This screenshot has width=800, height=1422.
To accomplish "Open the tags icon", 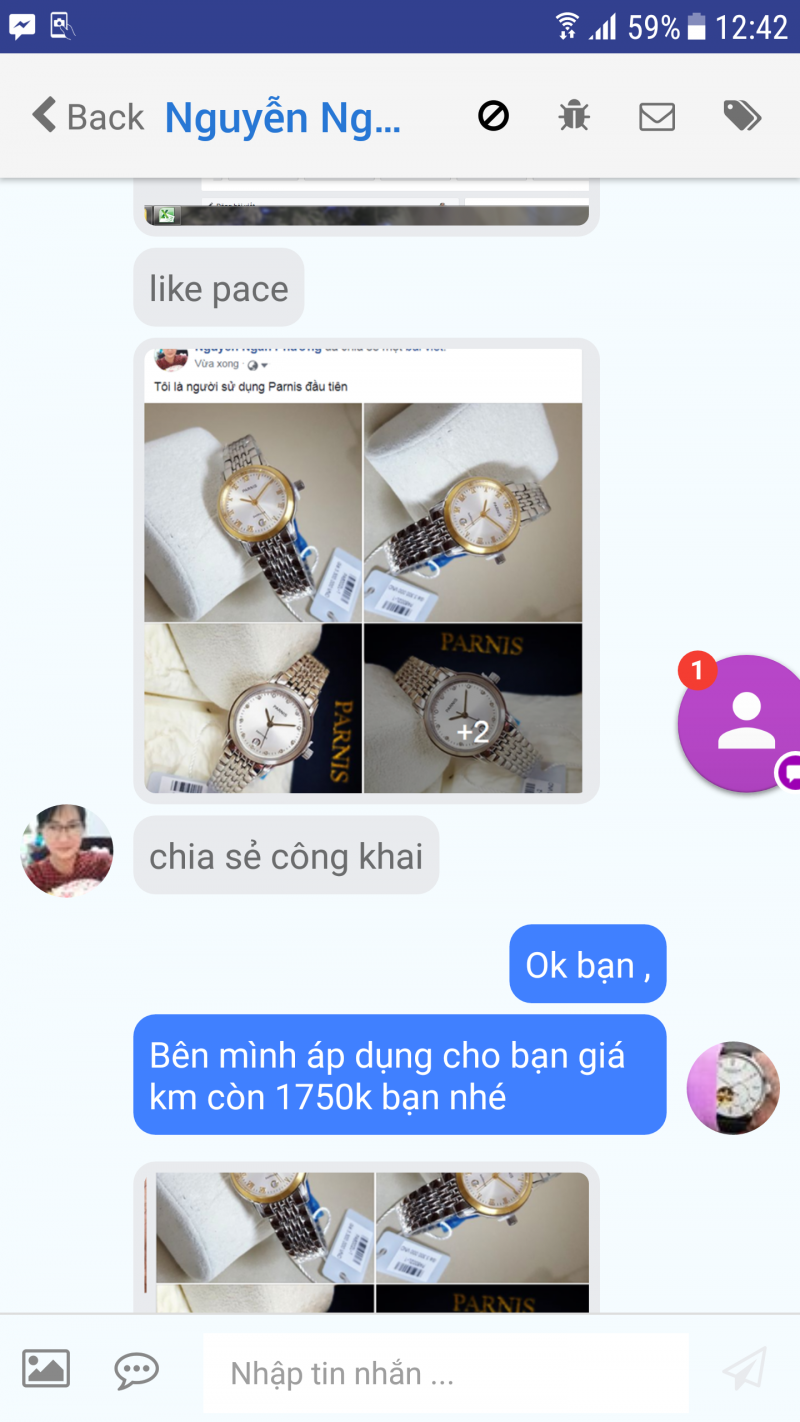I will click(742, 117).
